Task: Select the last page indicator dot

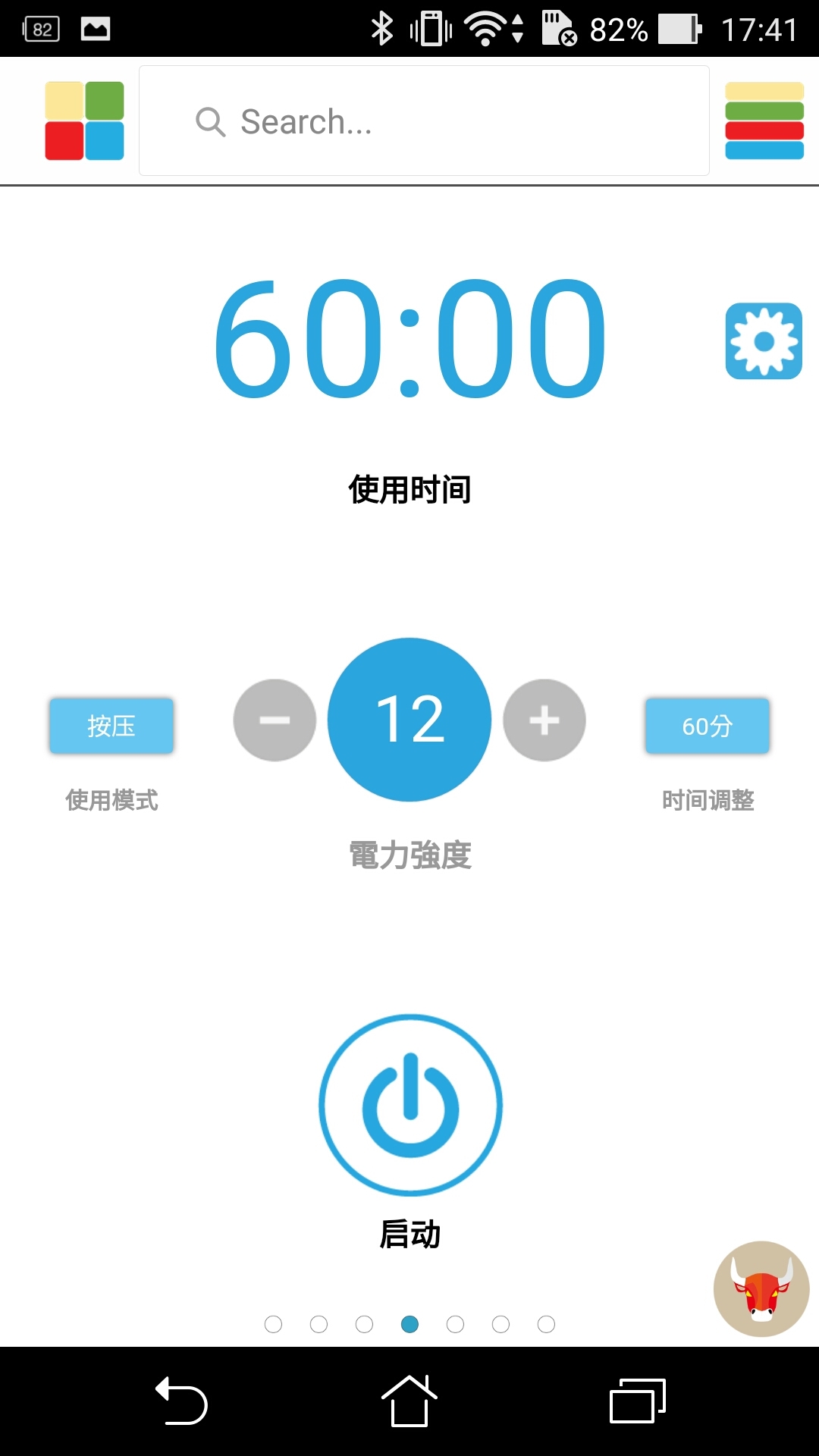Action: point(546,1324)
